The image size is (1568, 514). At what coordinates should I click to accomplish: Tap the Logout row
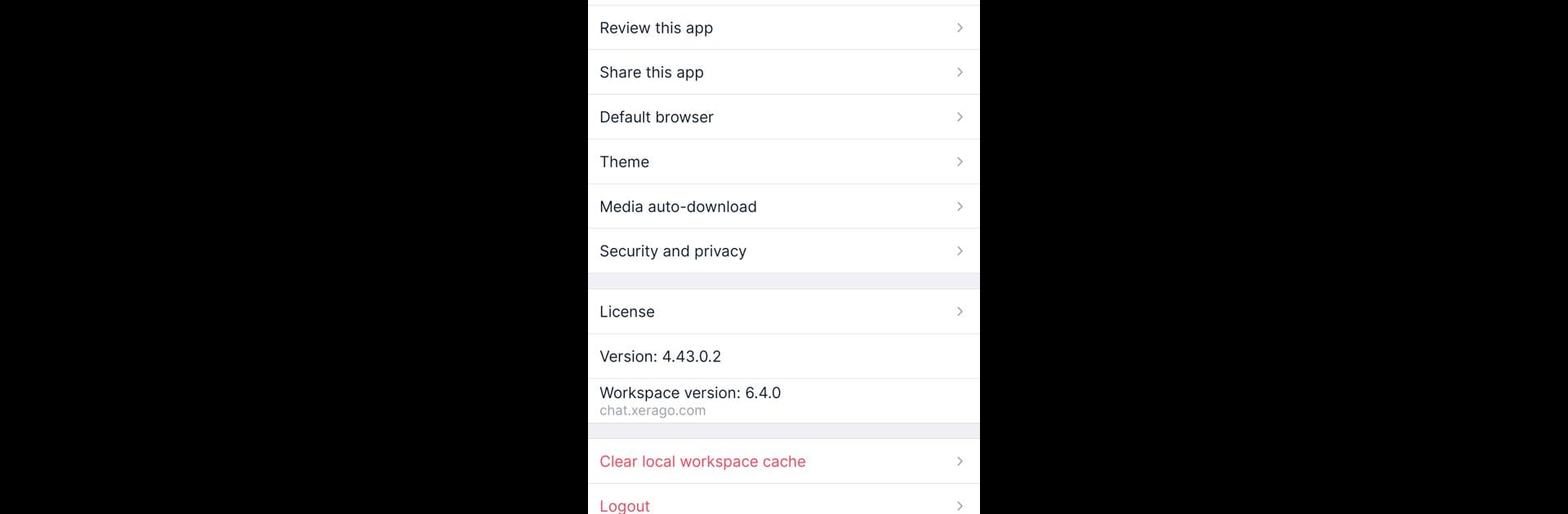click(x=782, y=504)
